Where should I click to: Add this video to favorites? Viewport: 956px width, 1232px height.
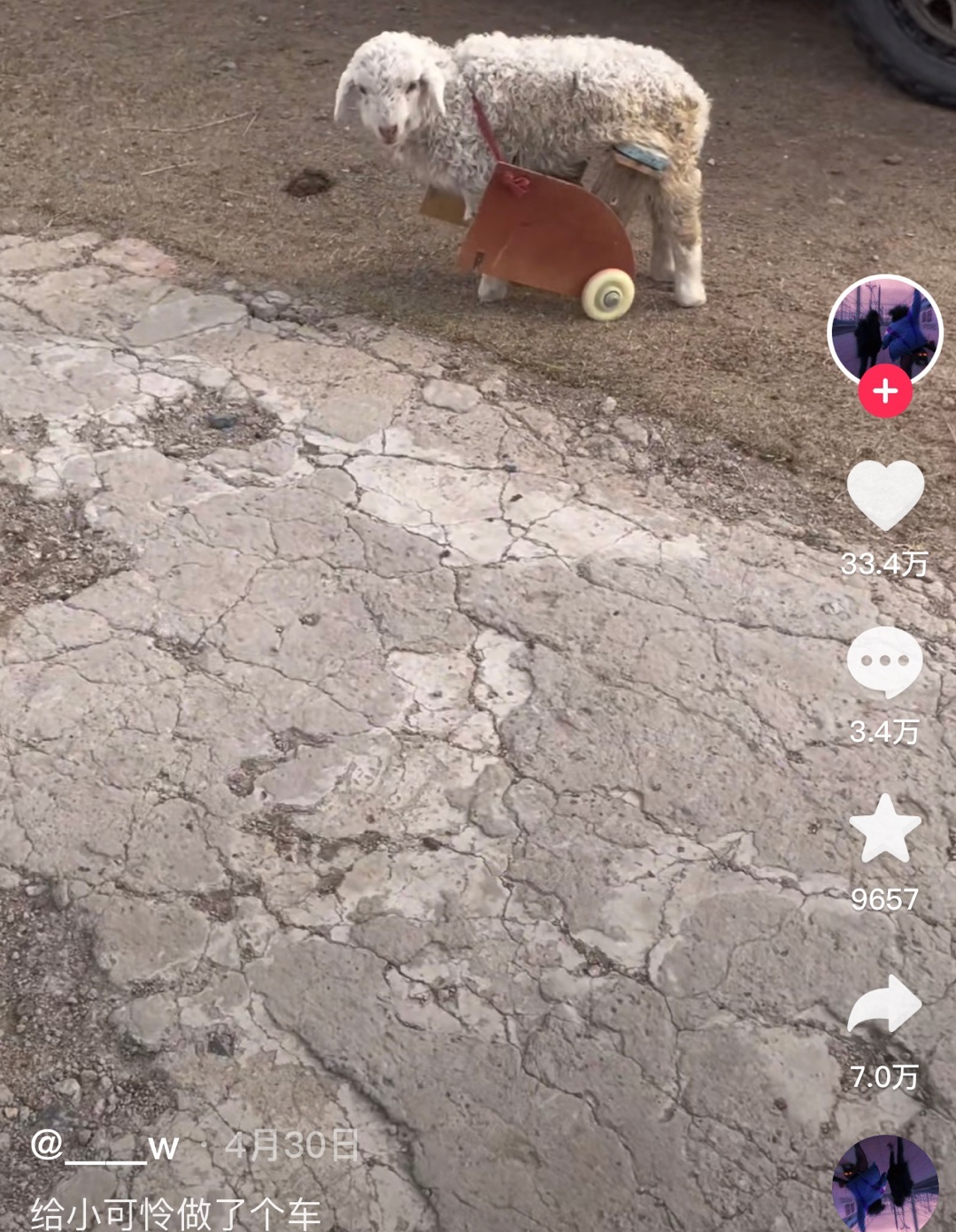click(x=884, y=829)
